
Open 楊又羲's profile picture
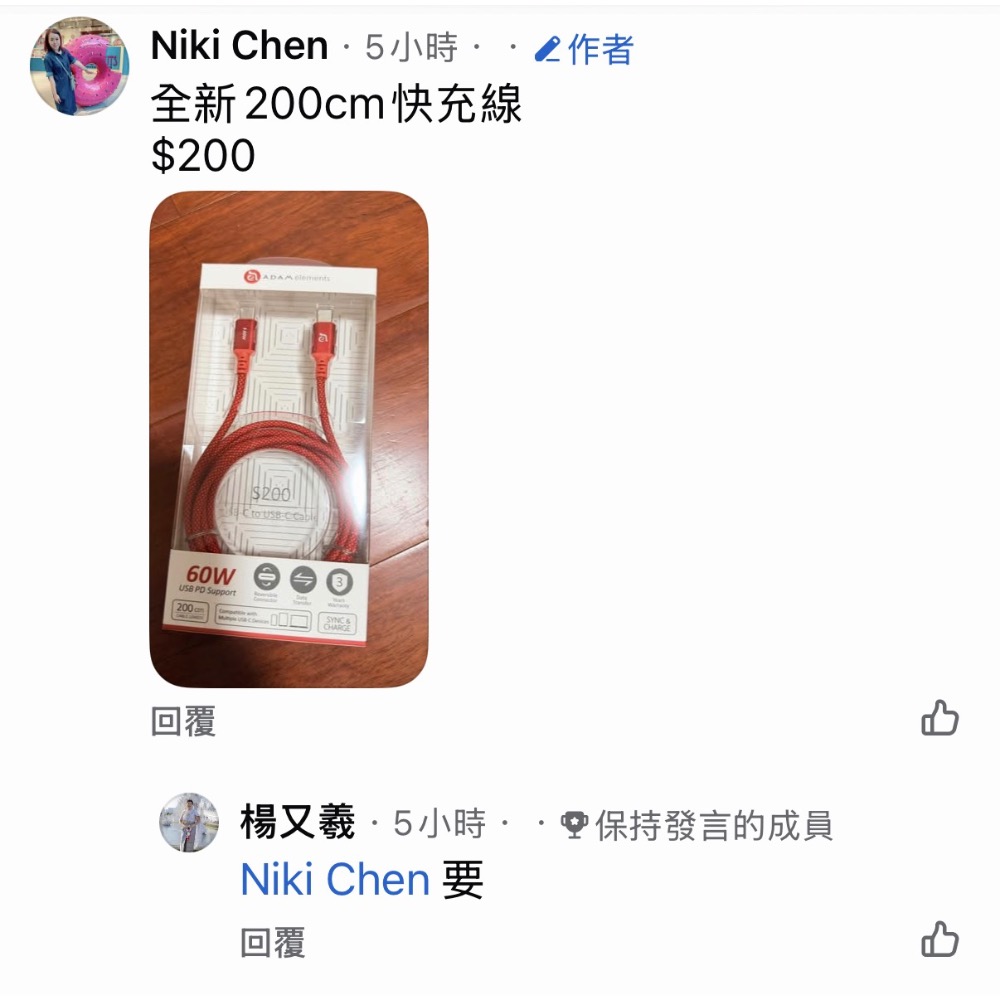click(x=189, y=822)
